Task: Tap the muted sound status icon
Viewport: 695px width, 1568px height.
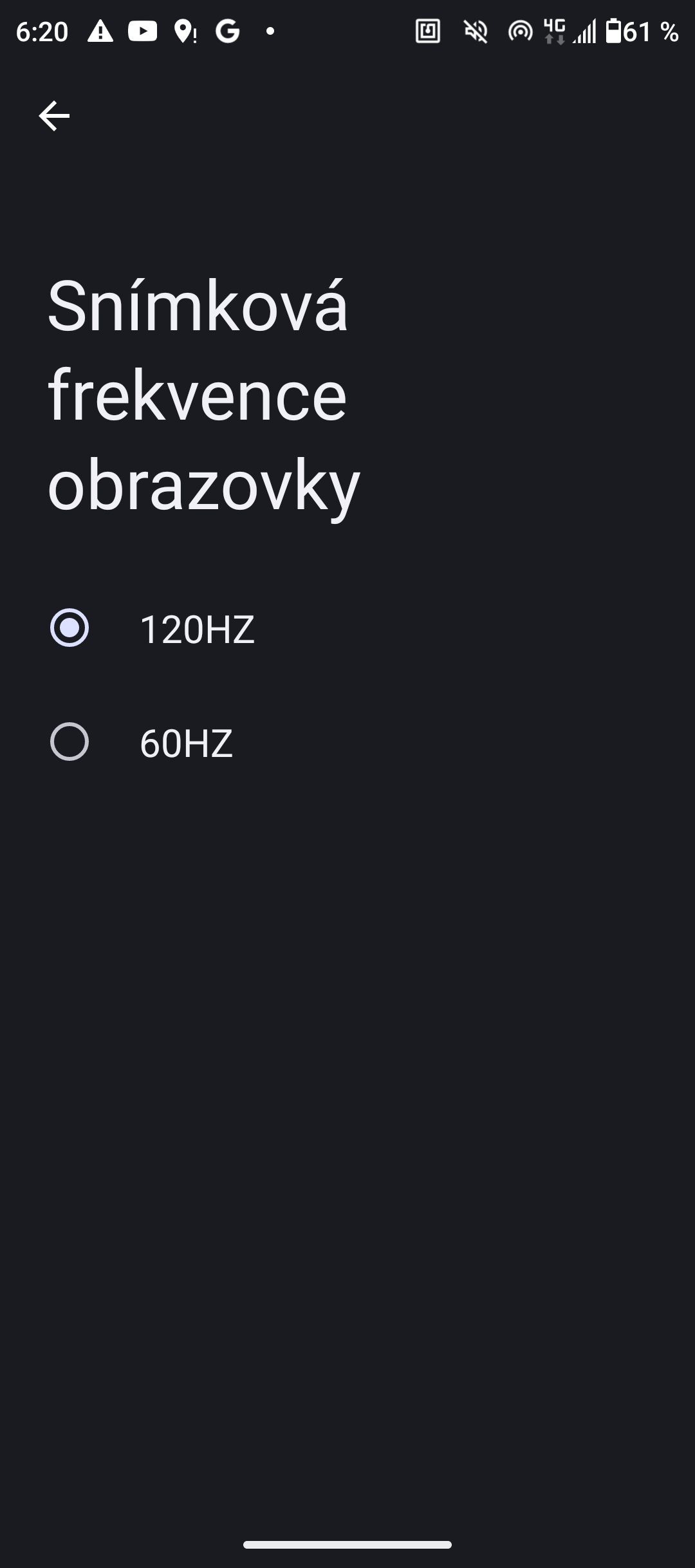Action: coord(475,30)
